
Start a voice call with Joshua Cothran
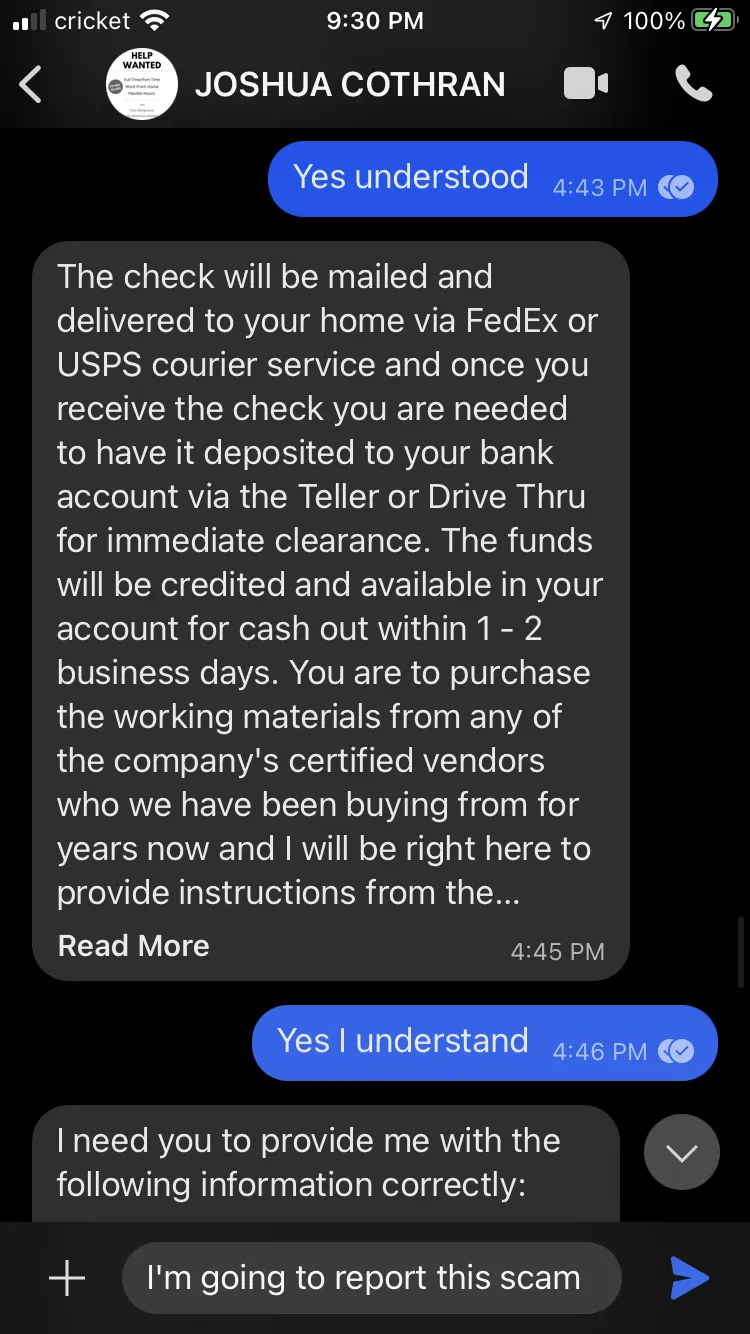click(694, 84)
